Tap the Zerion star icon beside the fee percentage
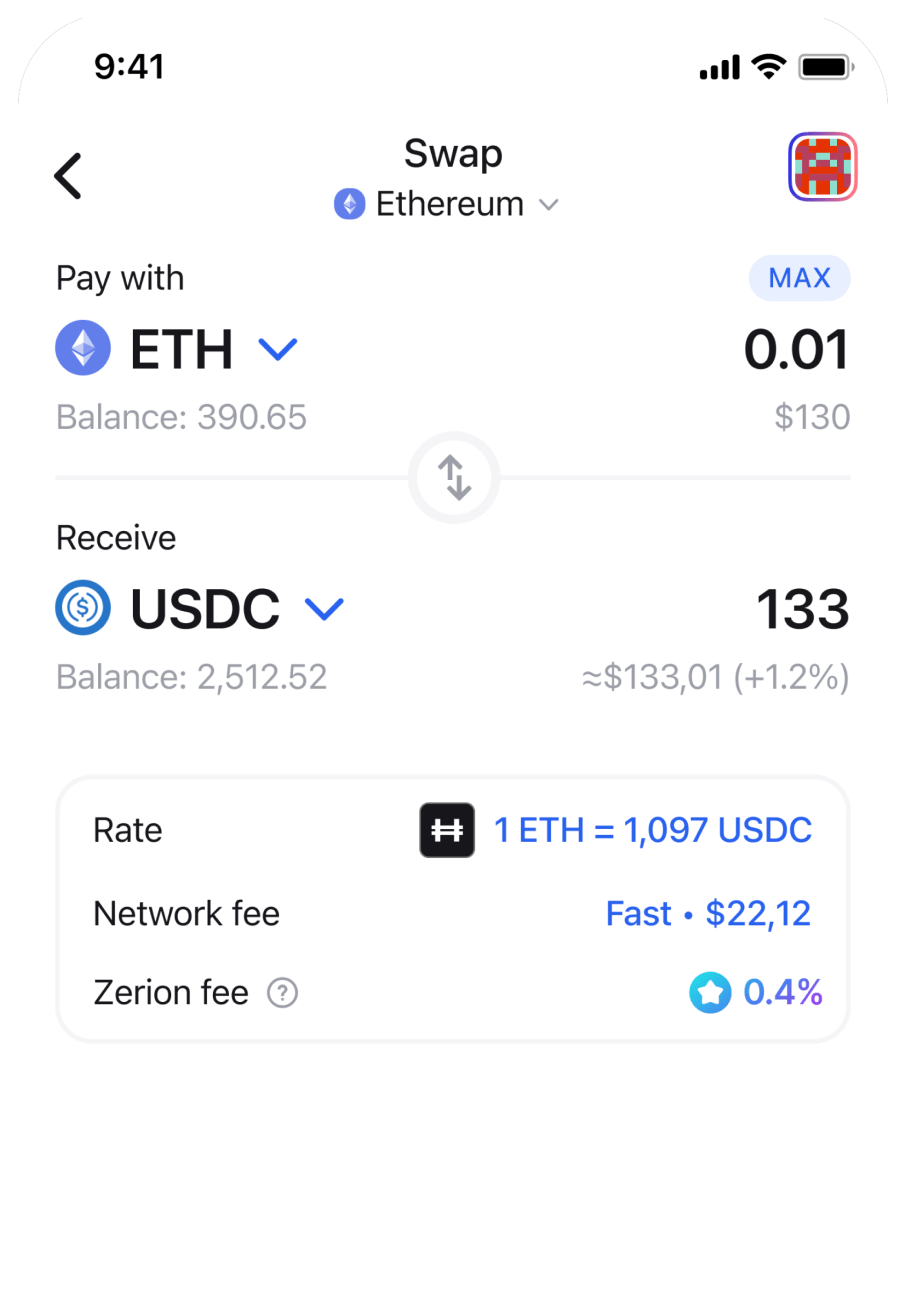The width and height of the screenshot is (906, 1290). tap(710, 993)
